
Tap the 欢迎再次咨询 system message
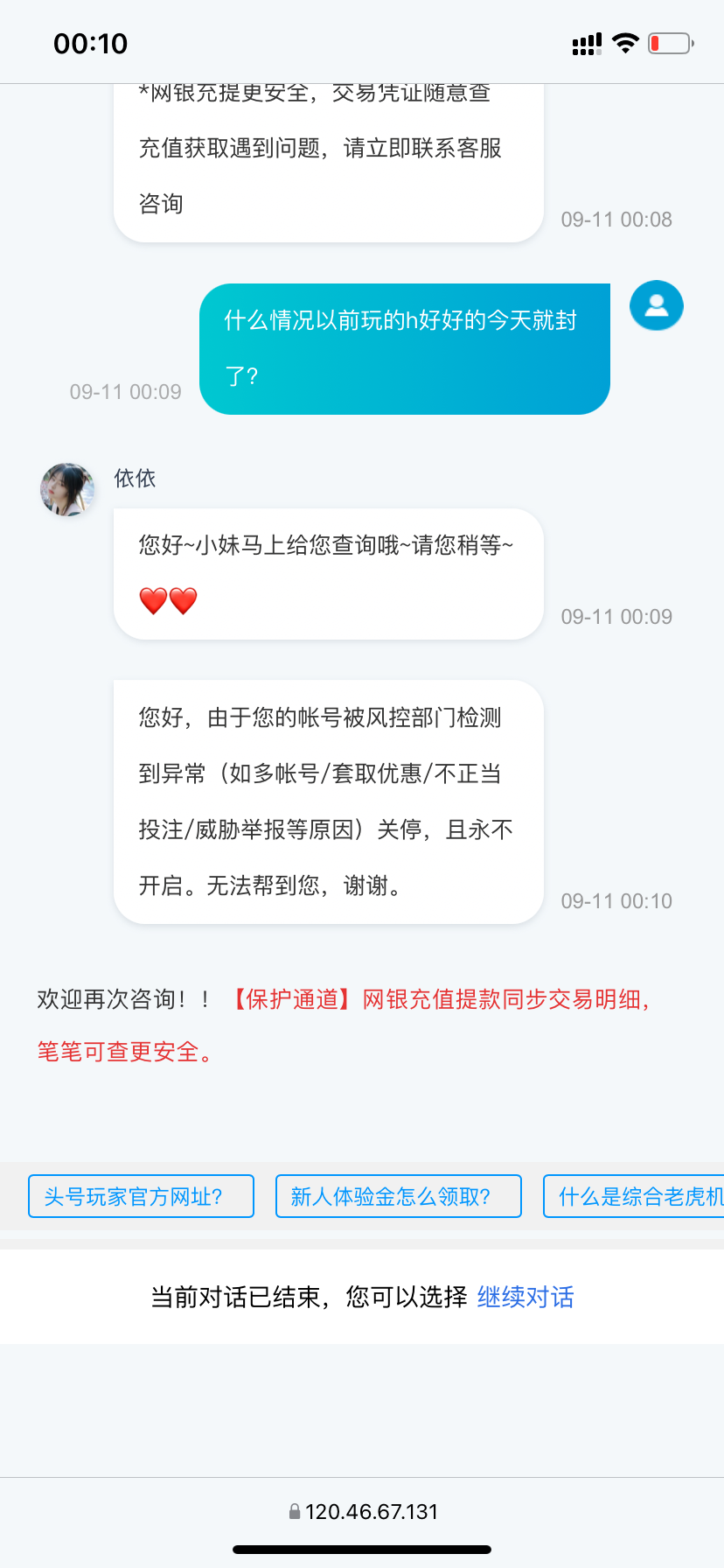click(x=122, y=1000)
